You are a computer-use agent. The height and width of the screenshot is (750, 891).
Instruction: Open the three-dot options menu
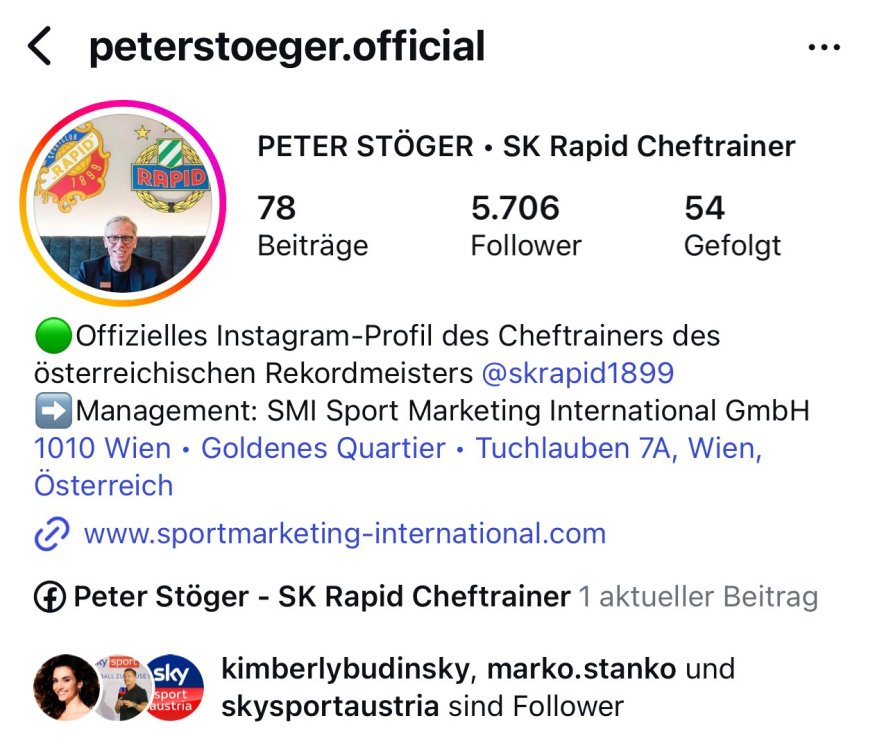[x=823, y=47]
